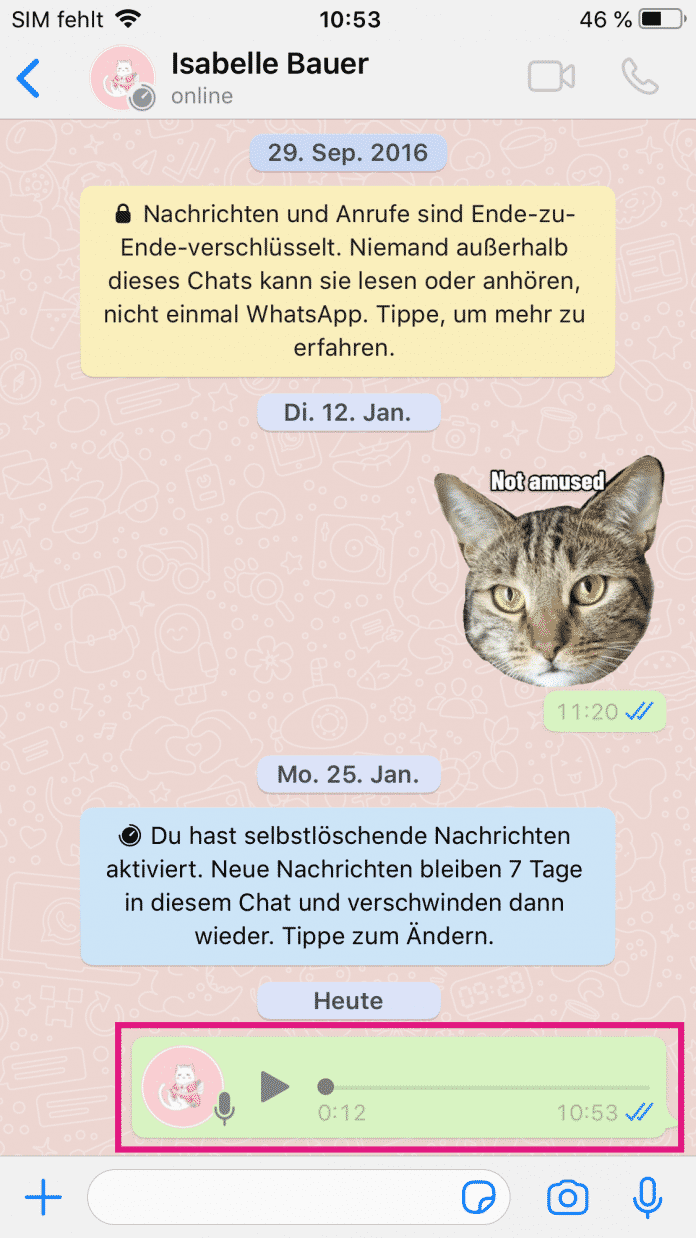
Task: Open the sticker picker
Action: click(x=480, y=1197)
